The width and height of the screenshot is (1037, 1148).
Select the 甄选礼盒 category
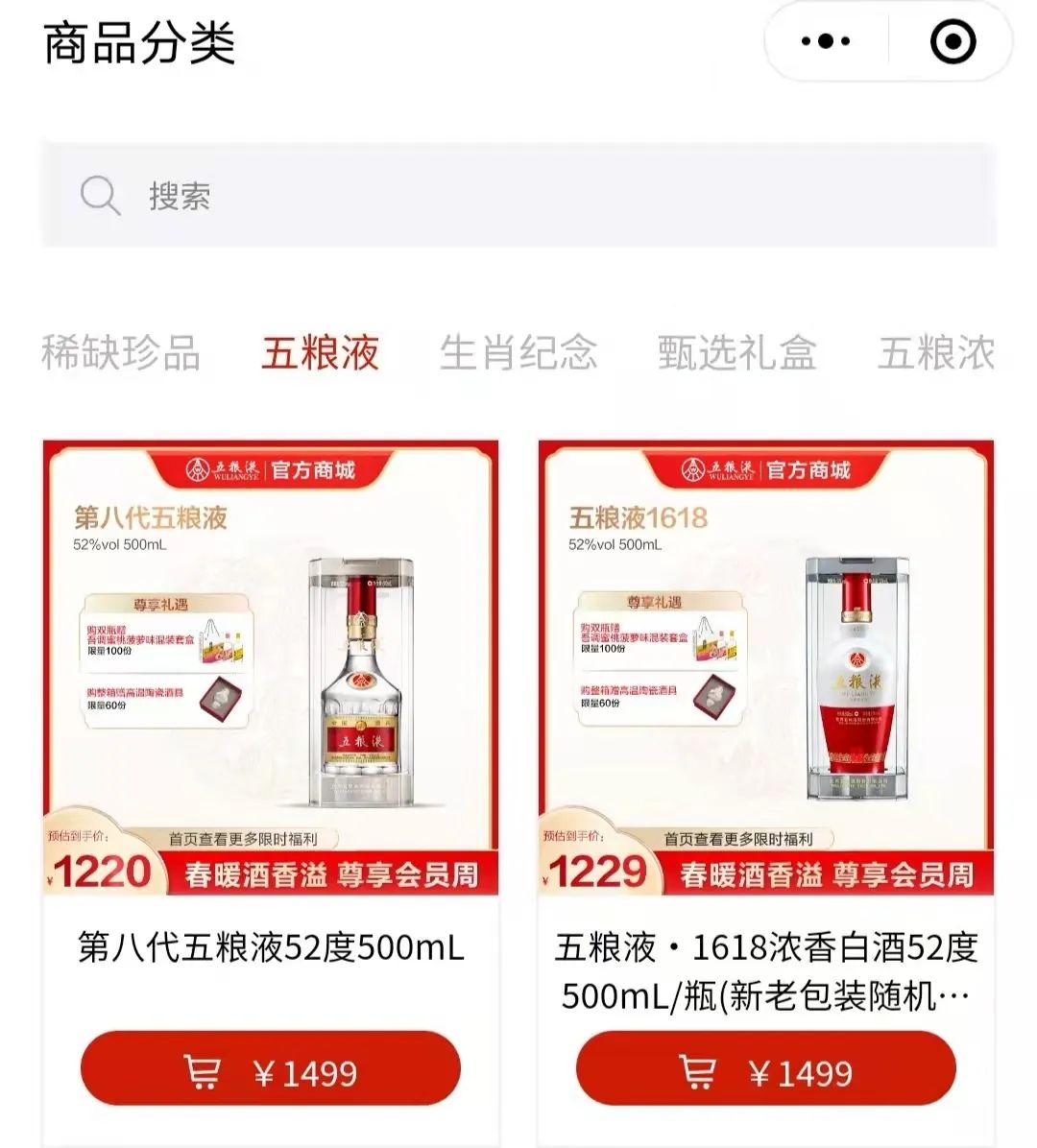point(736,353)
